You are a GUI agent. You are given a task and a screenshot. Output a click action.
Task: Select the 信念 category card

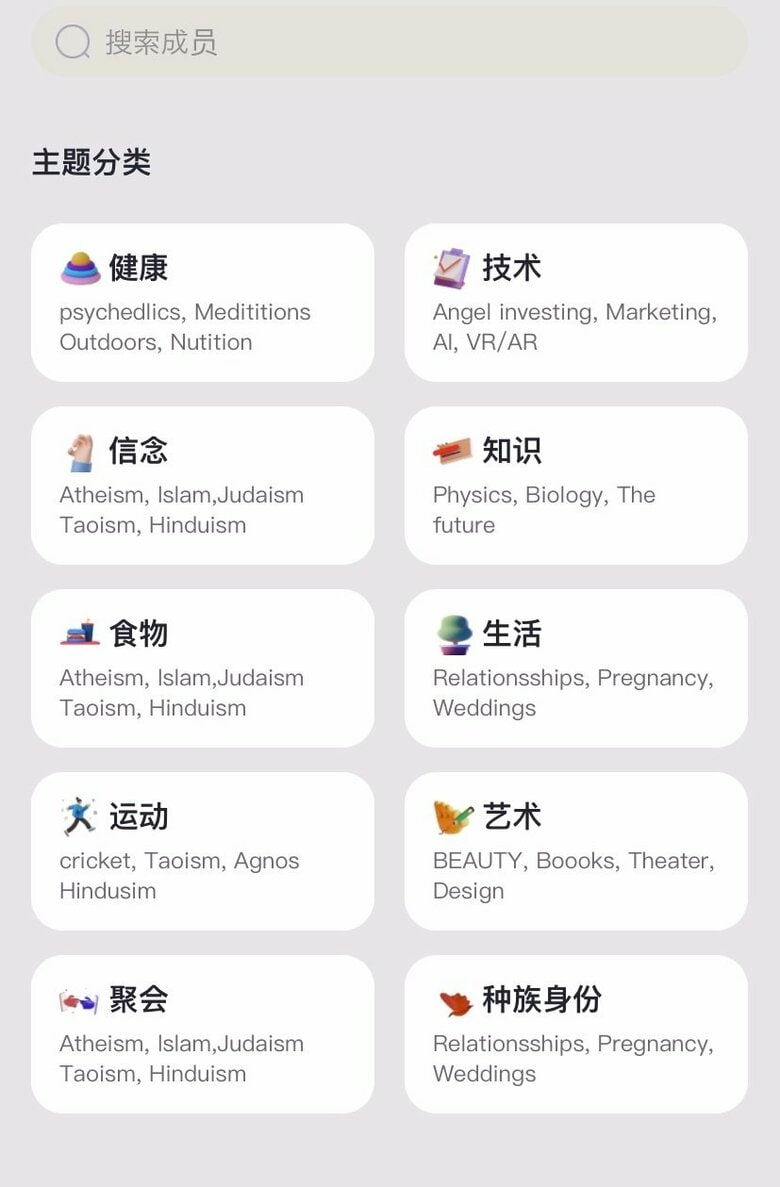pyautogui.click(x=202, y=485)
